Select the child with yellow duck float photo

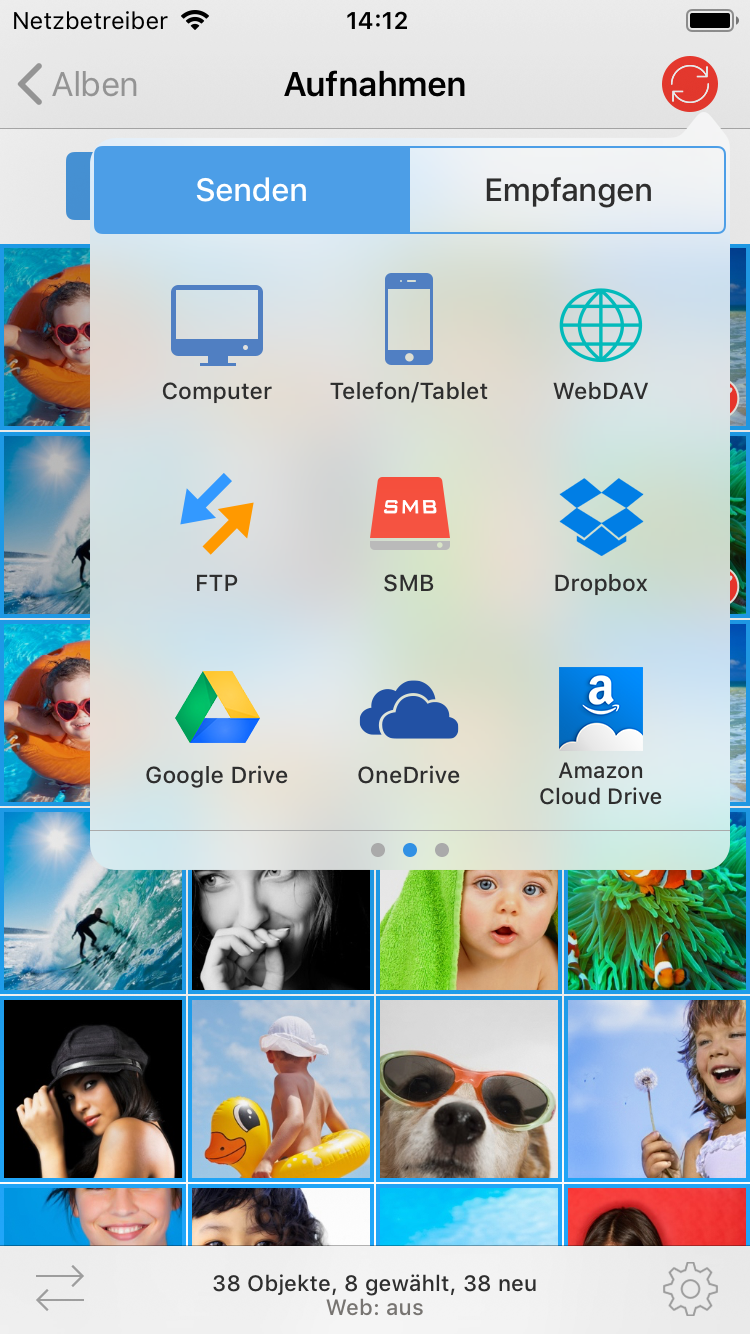281,1089
